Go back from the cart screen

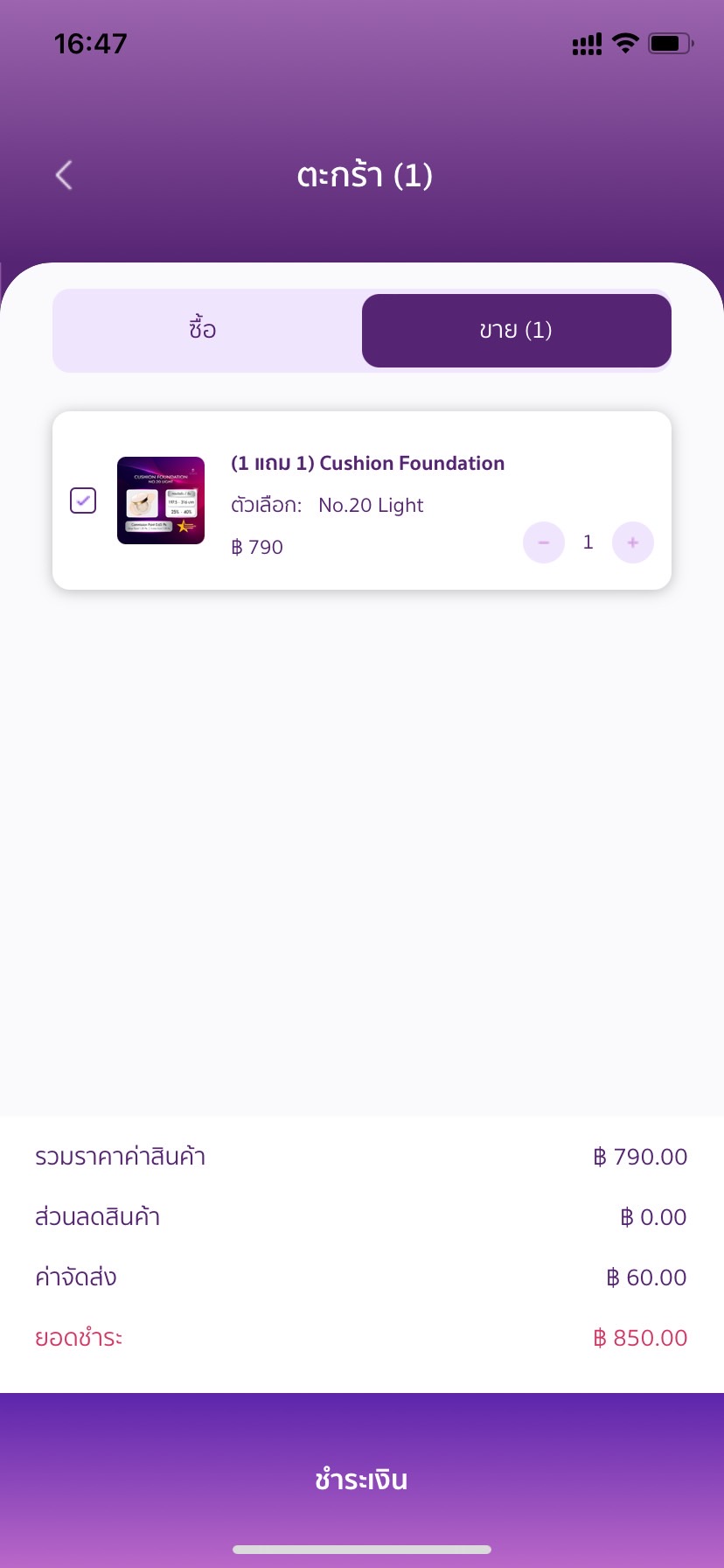point(64,175)
